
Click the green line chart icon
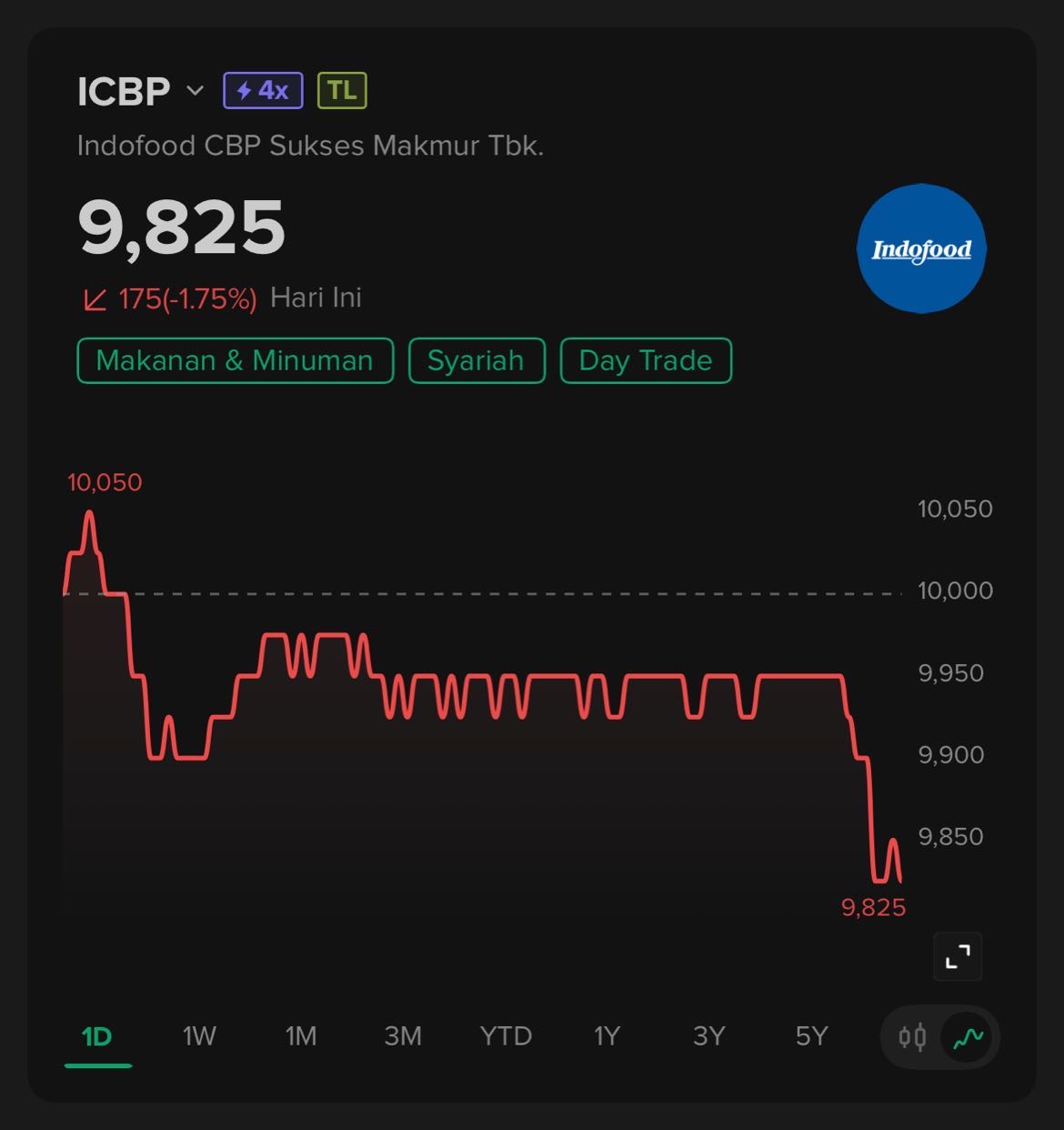pos(967,1036)
